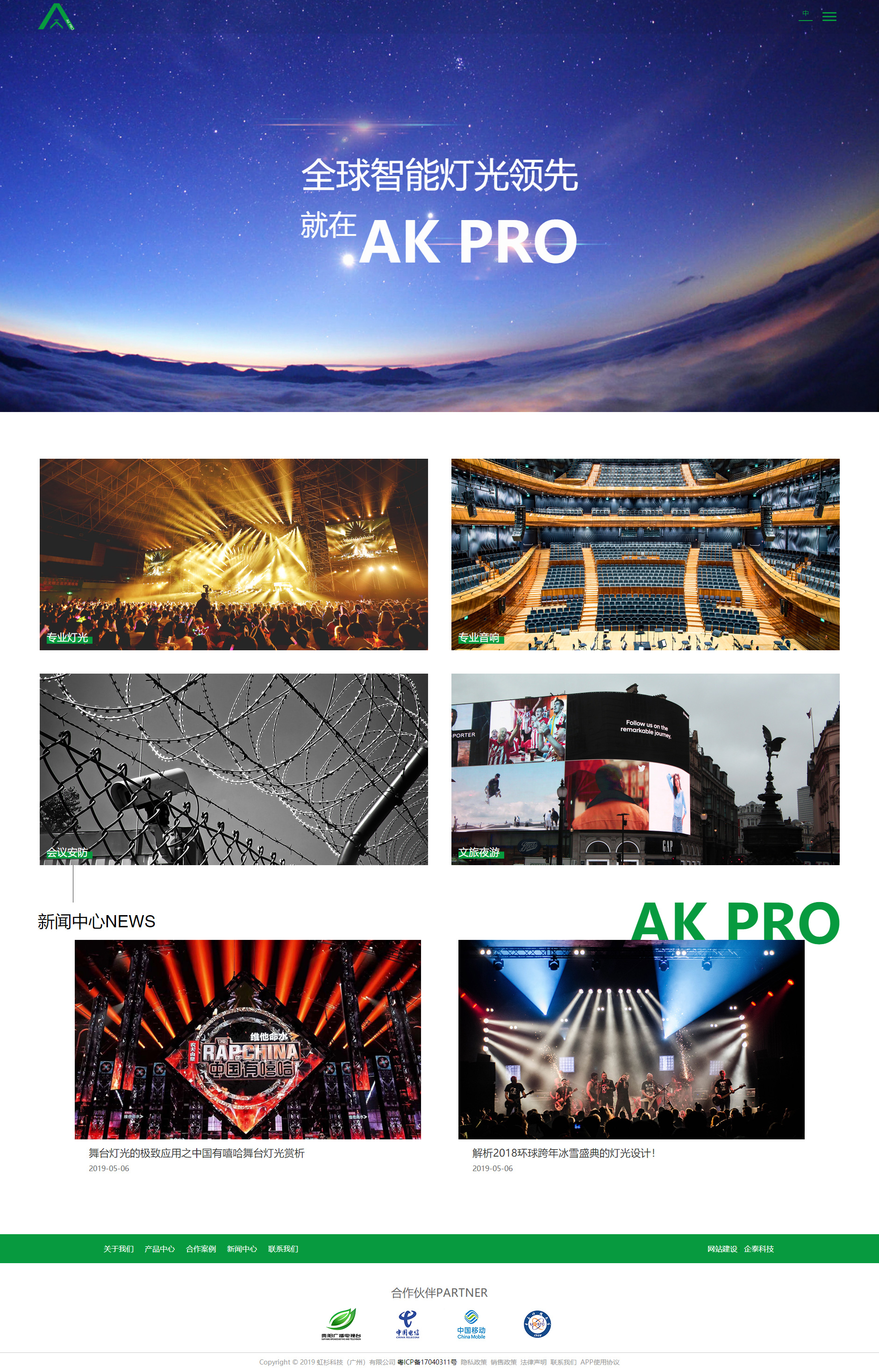
Task: Open the APP使用协议 link
Action: (599, 1362)
